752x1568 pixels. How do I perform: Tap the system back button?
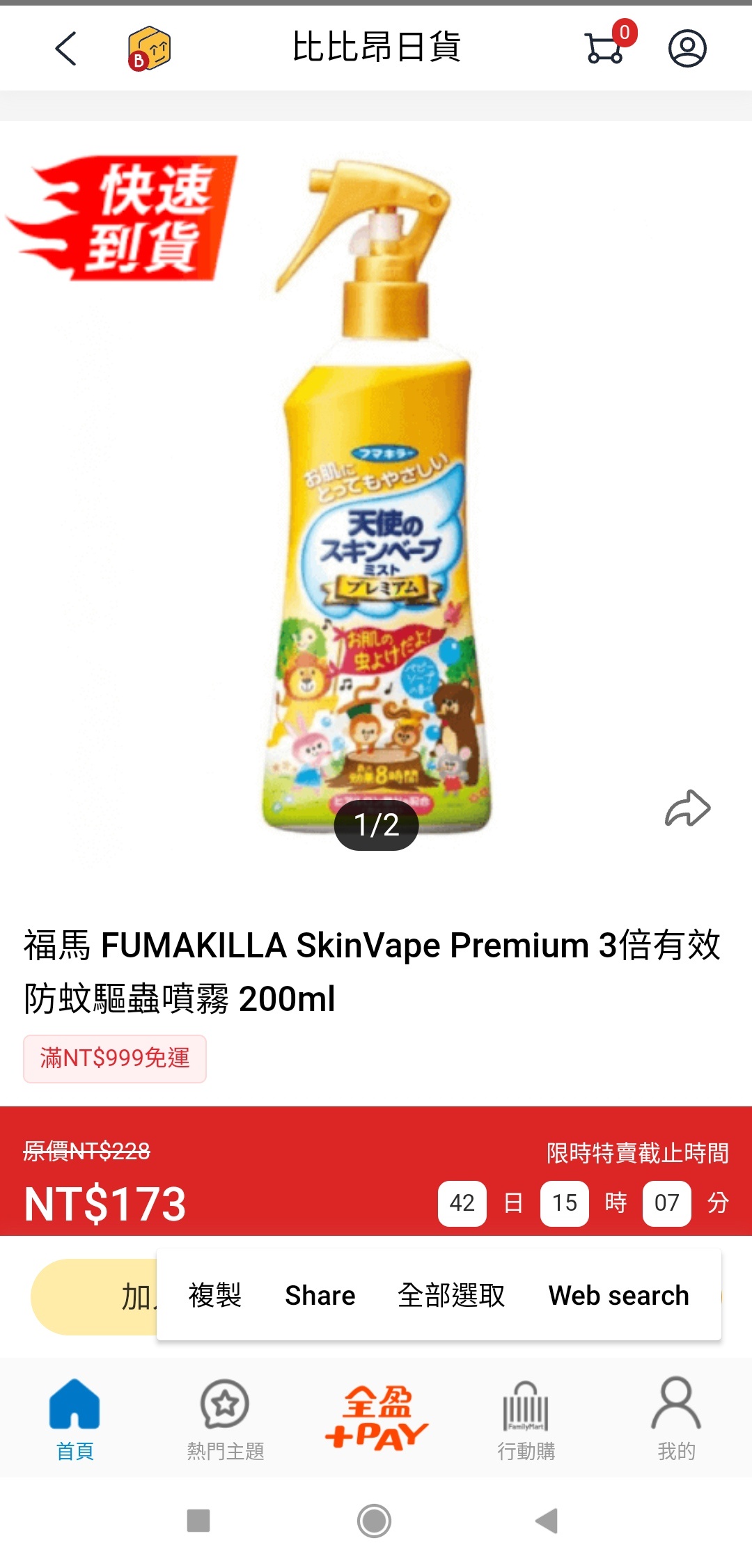[x=547, y=1521]
